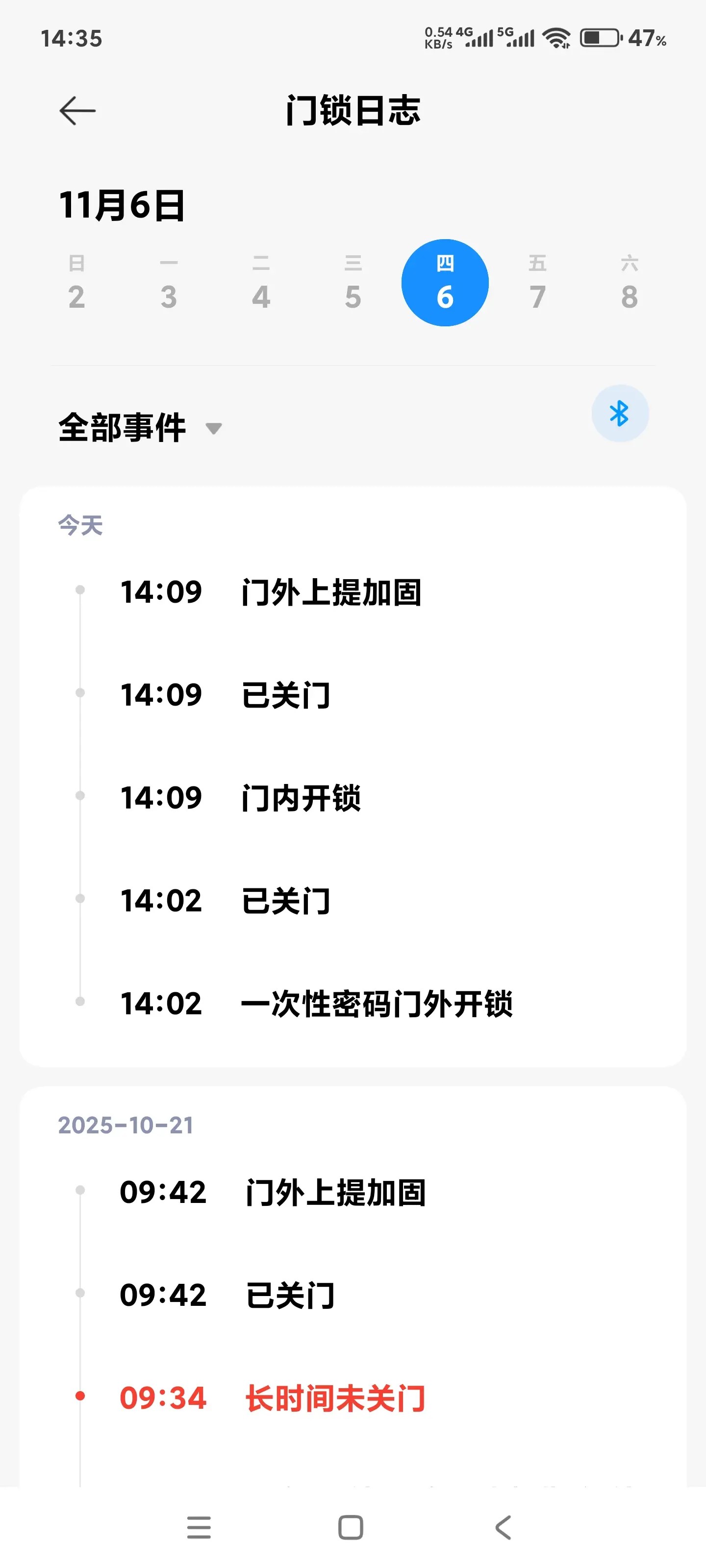Select Tuesday the 4th in the date strip
Image resolution: width=706 pixels, height=1568 pixels.
pyautogui.click(x=261, y=283)
